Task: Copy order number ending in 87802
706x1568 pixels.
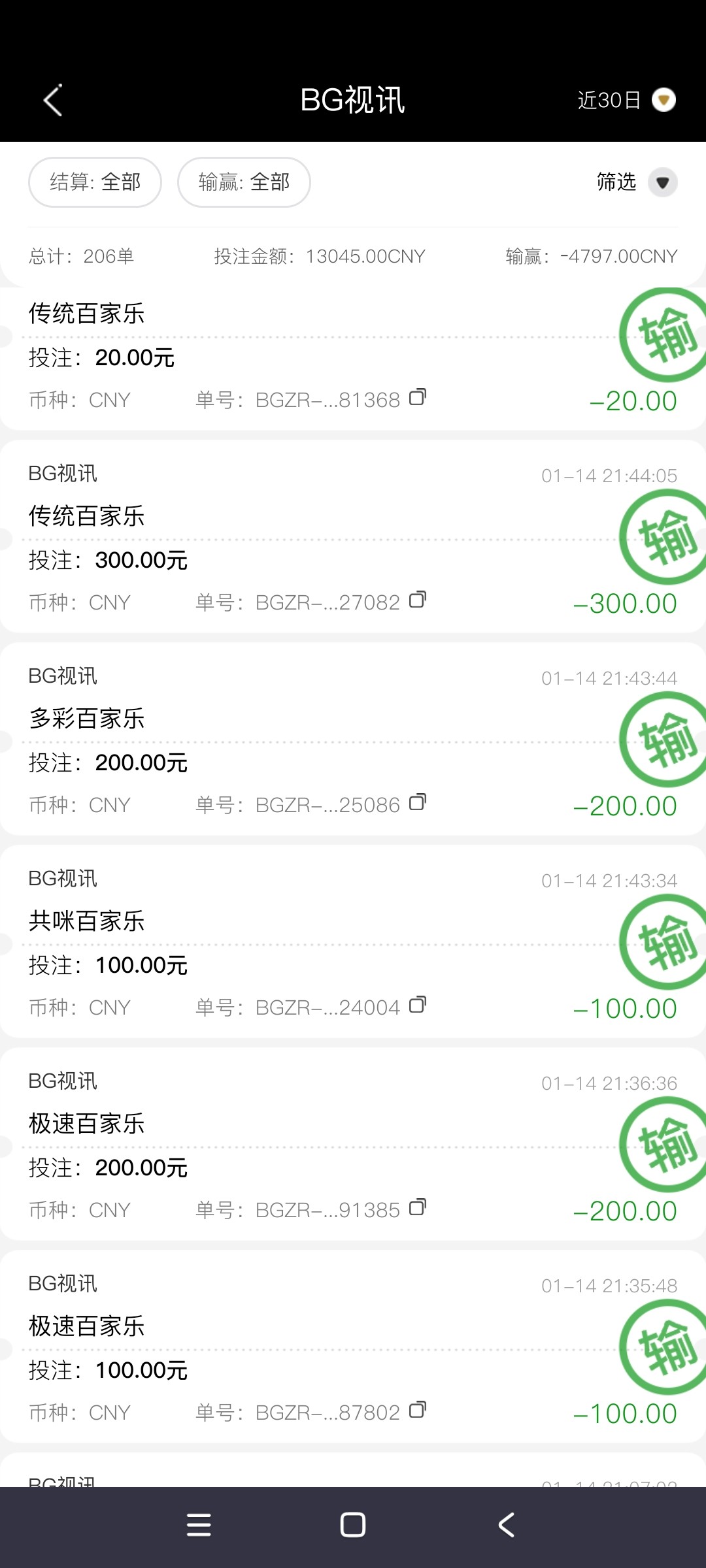Action: click(418, 1410)
